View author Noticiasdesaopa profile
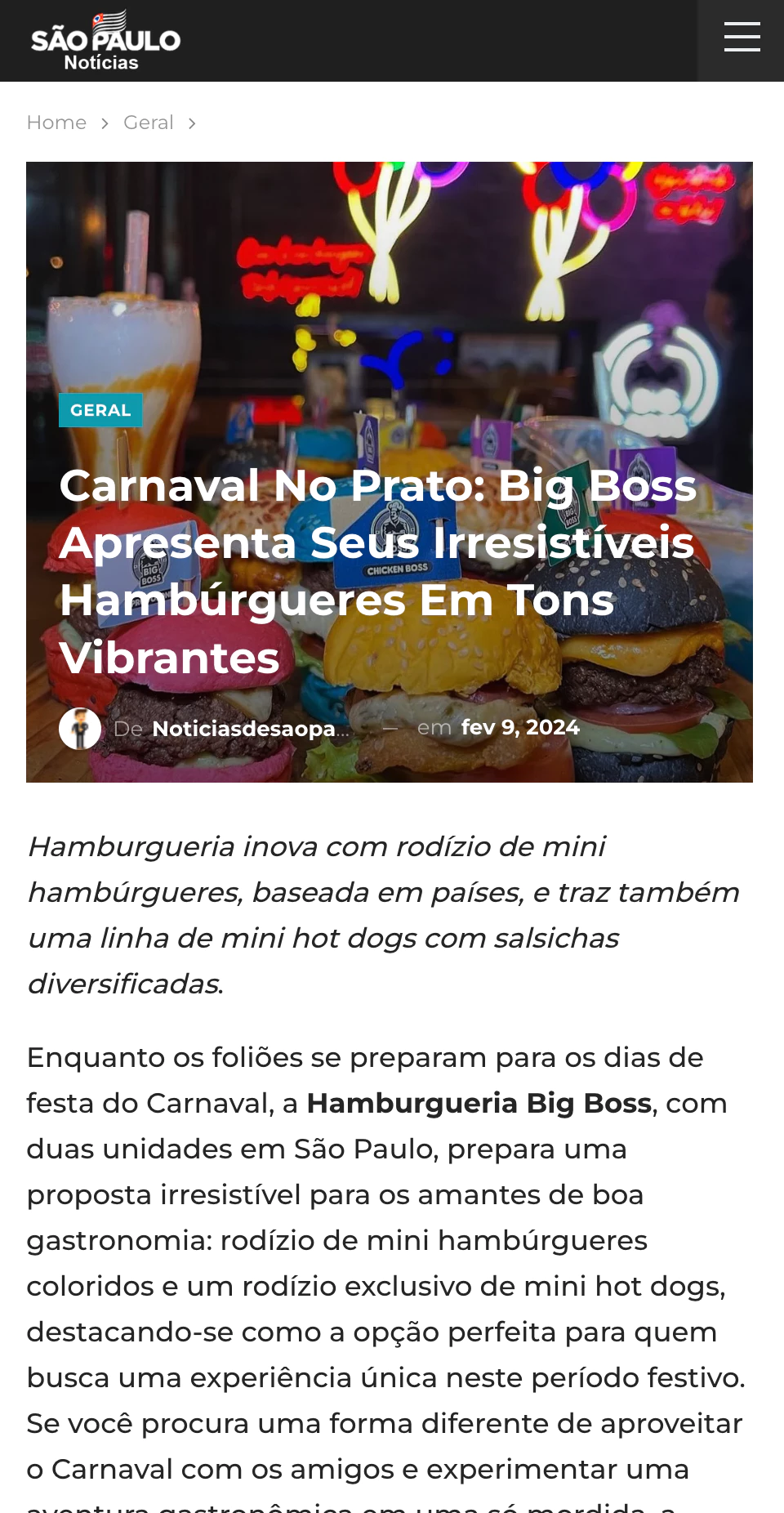Viewport: 784px width, 1513px height. click(245, 728)
